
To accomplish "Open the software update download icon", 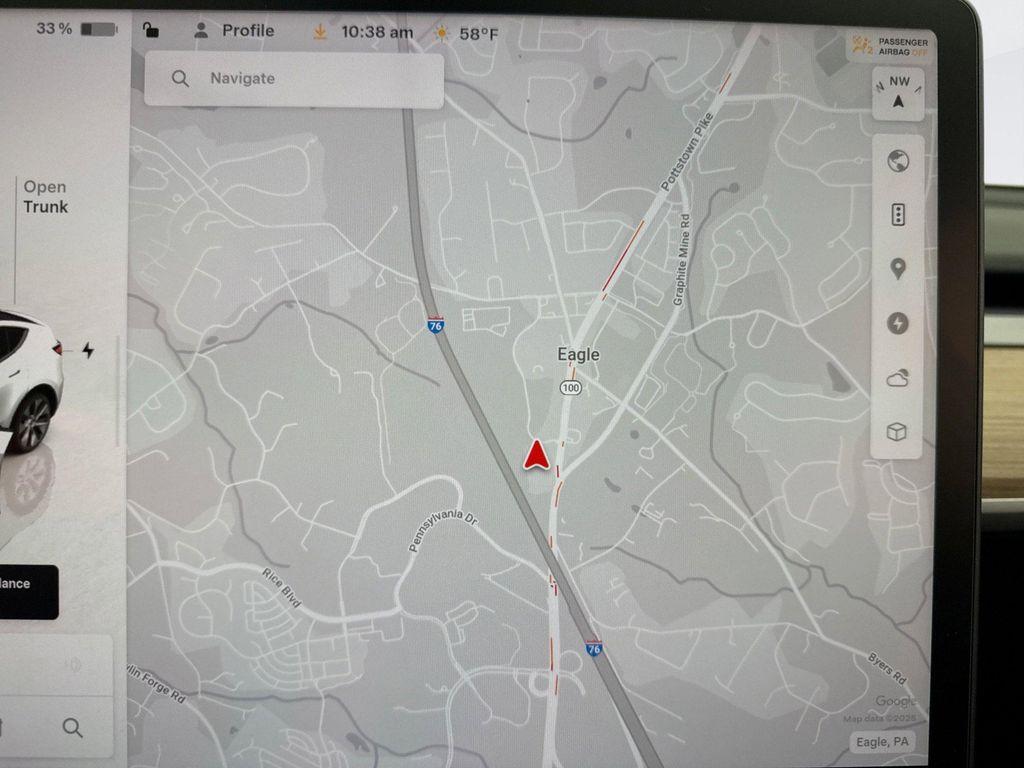I will click(320, 32).
